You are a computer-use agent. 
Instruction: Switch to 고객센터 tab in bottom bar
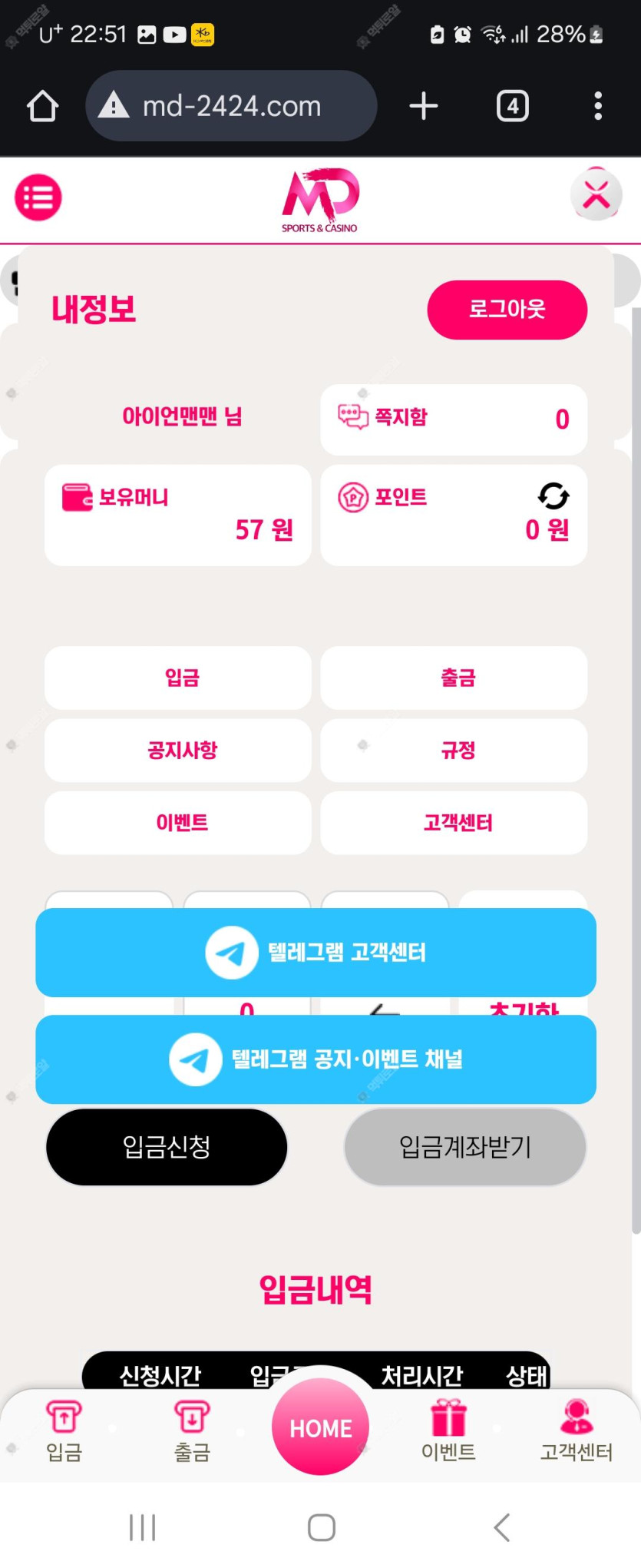coord(576,1431)
